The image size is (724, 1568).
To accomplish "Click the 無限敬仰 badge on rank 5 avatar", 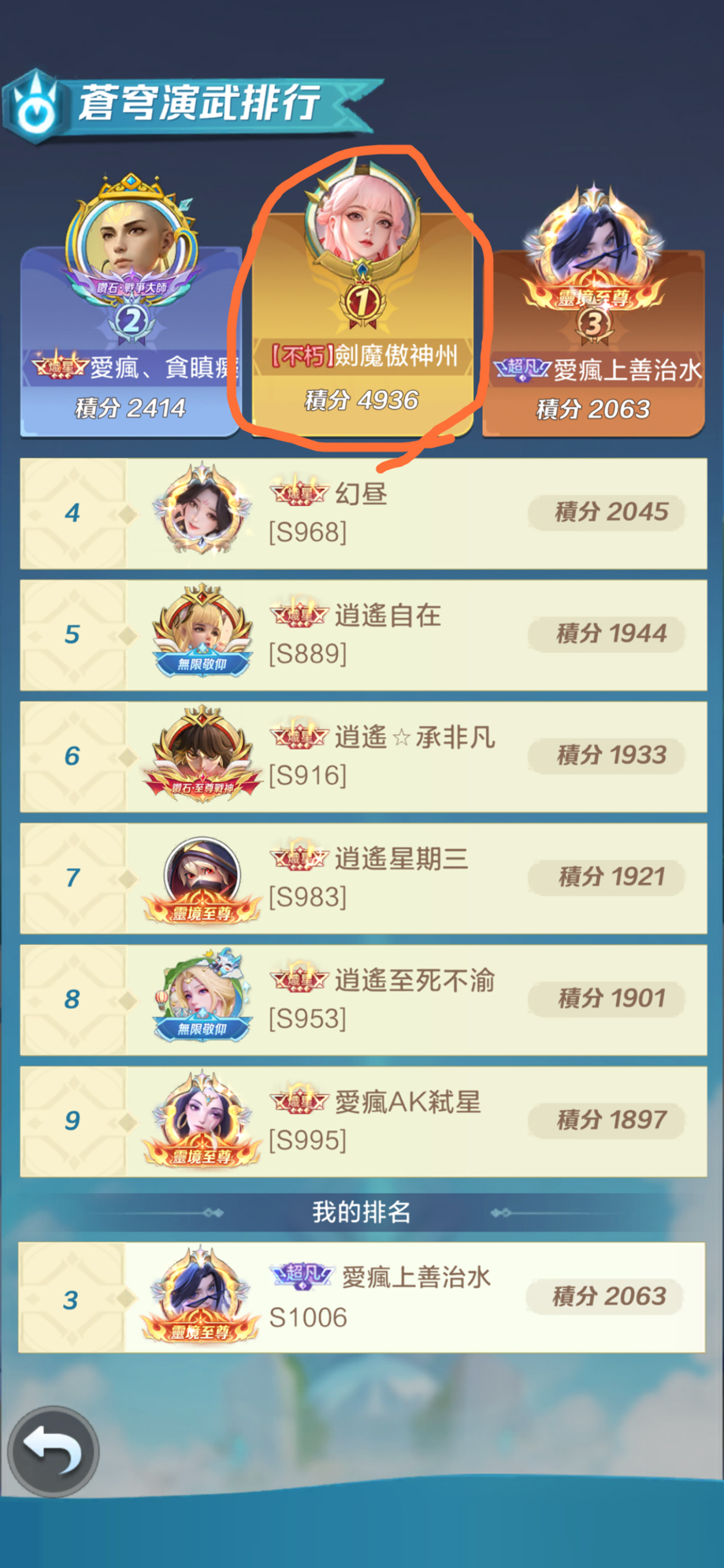I will (x=202, y=664).
